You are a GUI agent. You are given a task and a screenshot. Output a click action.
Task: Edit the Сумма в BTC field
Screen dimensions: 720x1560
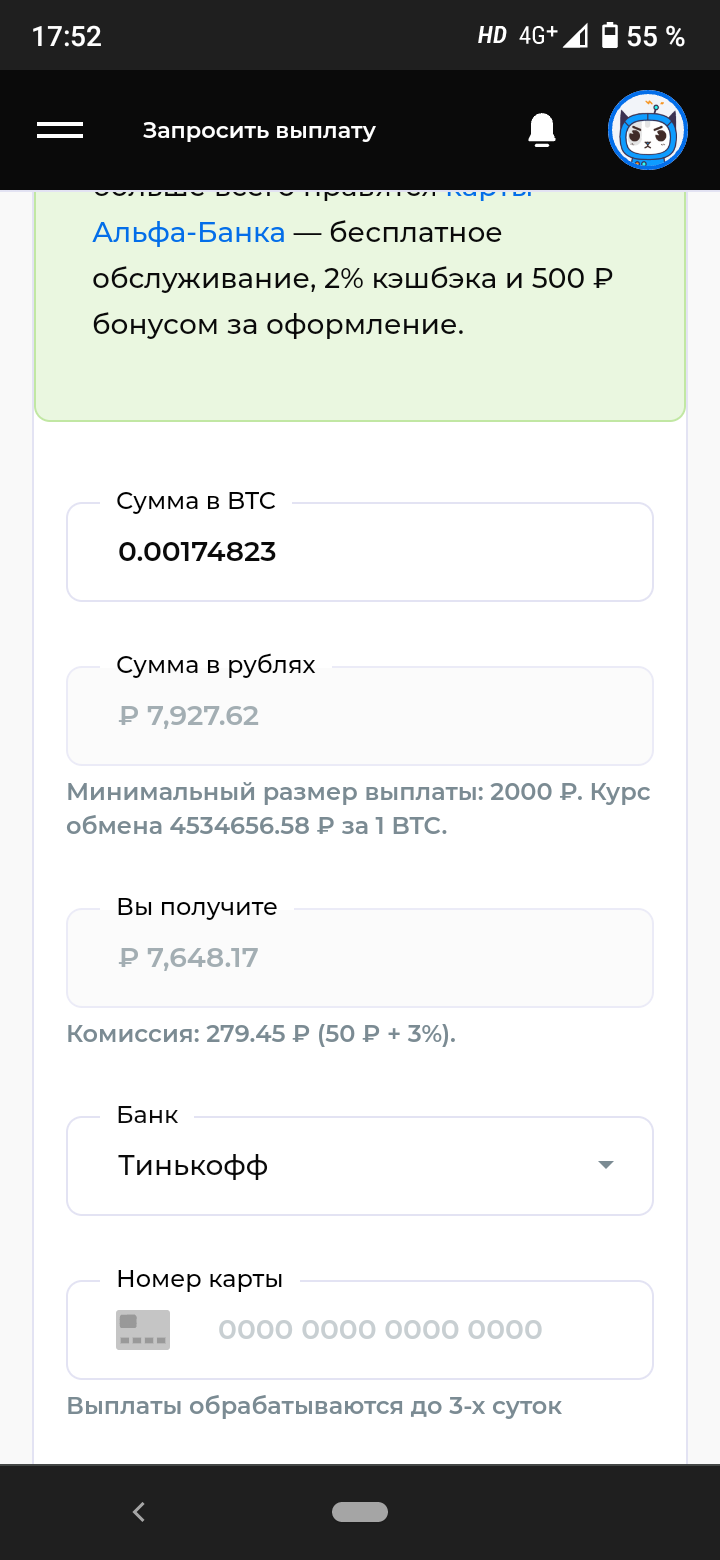coord(360,552)
